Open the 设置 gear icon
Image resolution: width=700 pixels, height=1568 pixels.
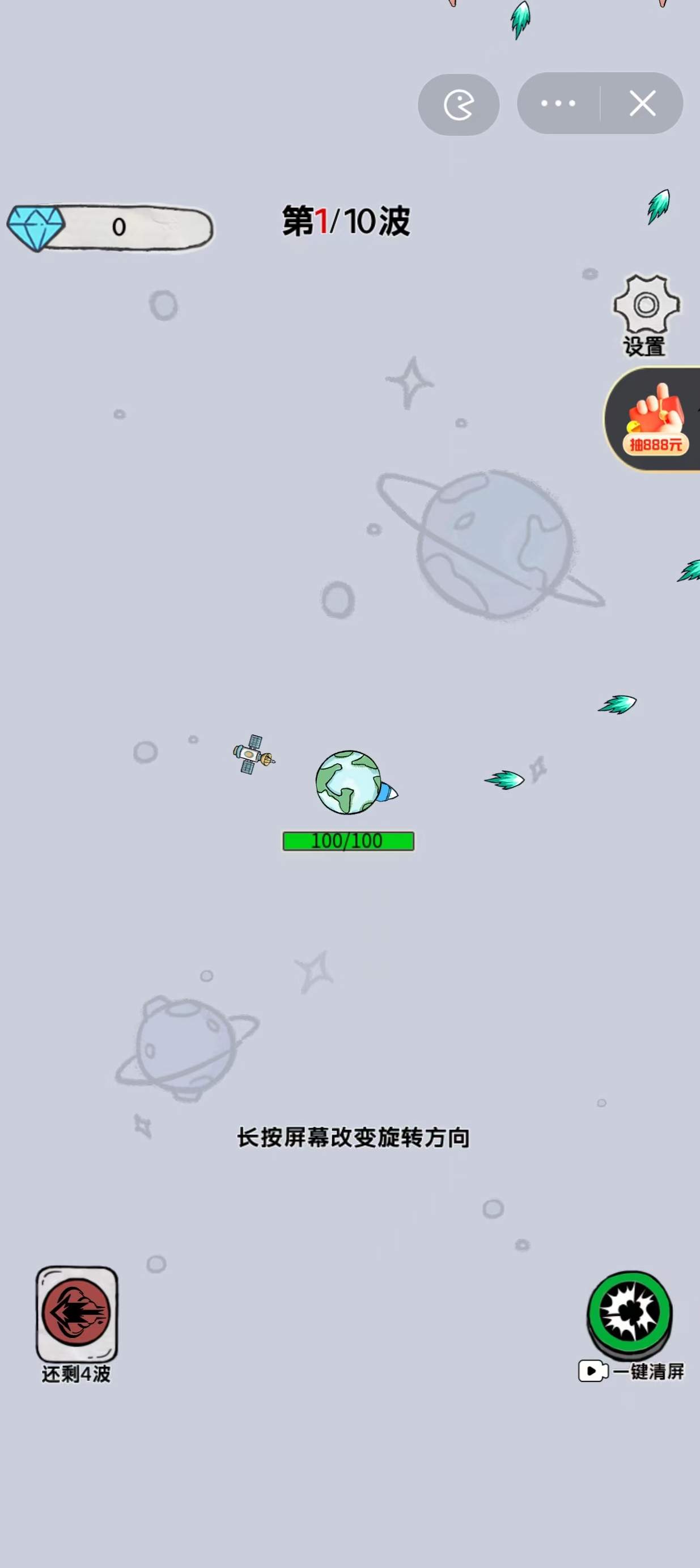tap(646, 307)
